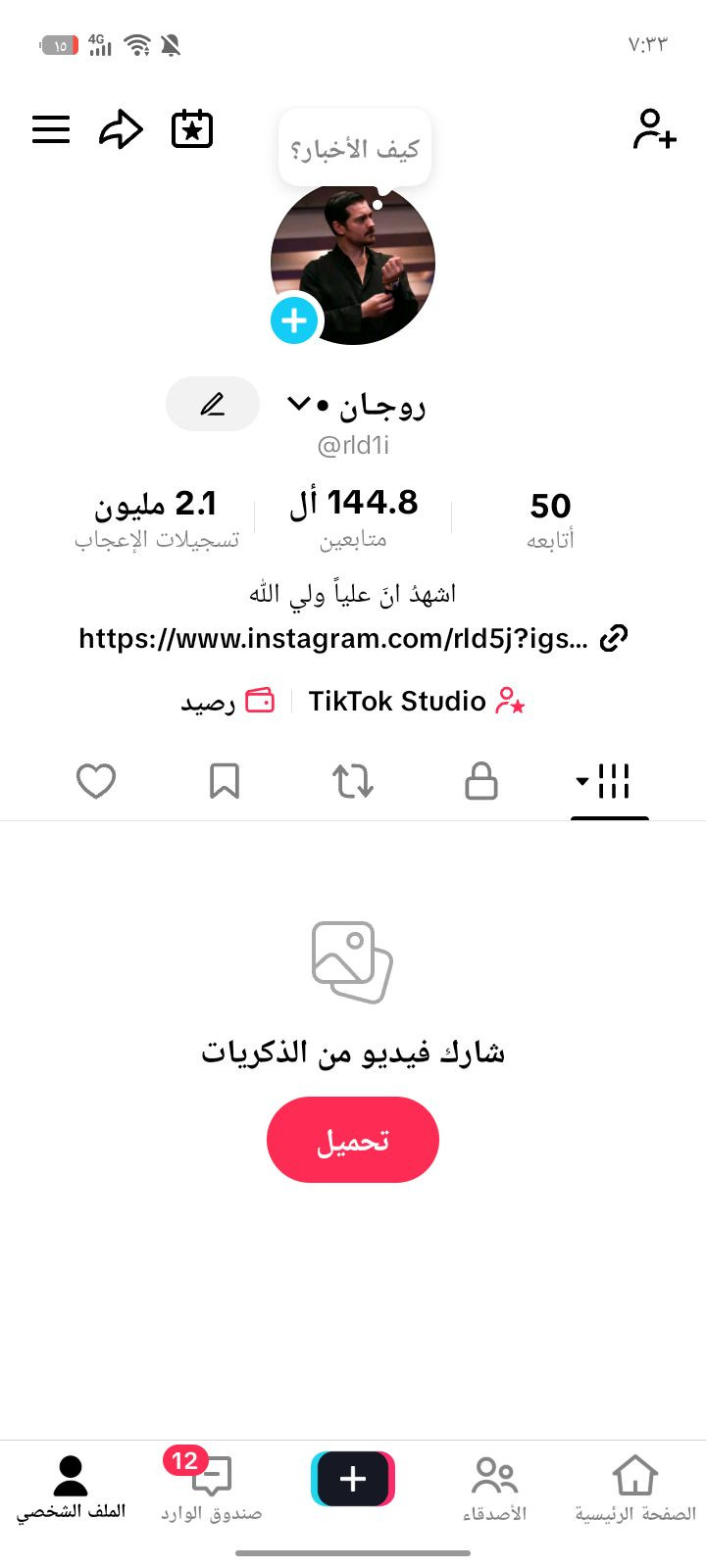Switch to the reposts tab

coord(353,782)
